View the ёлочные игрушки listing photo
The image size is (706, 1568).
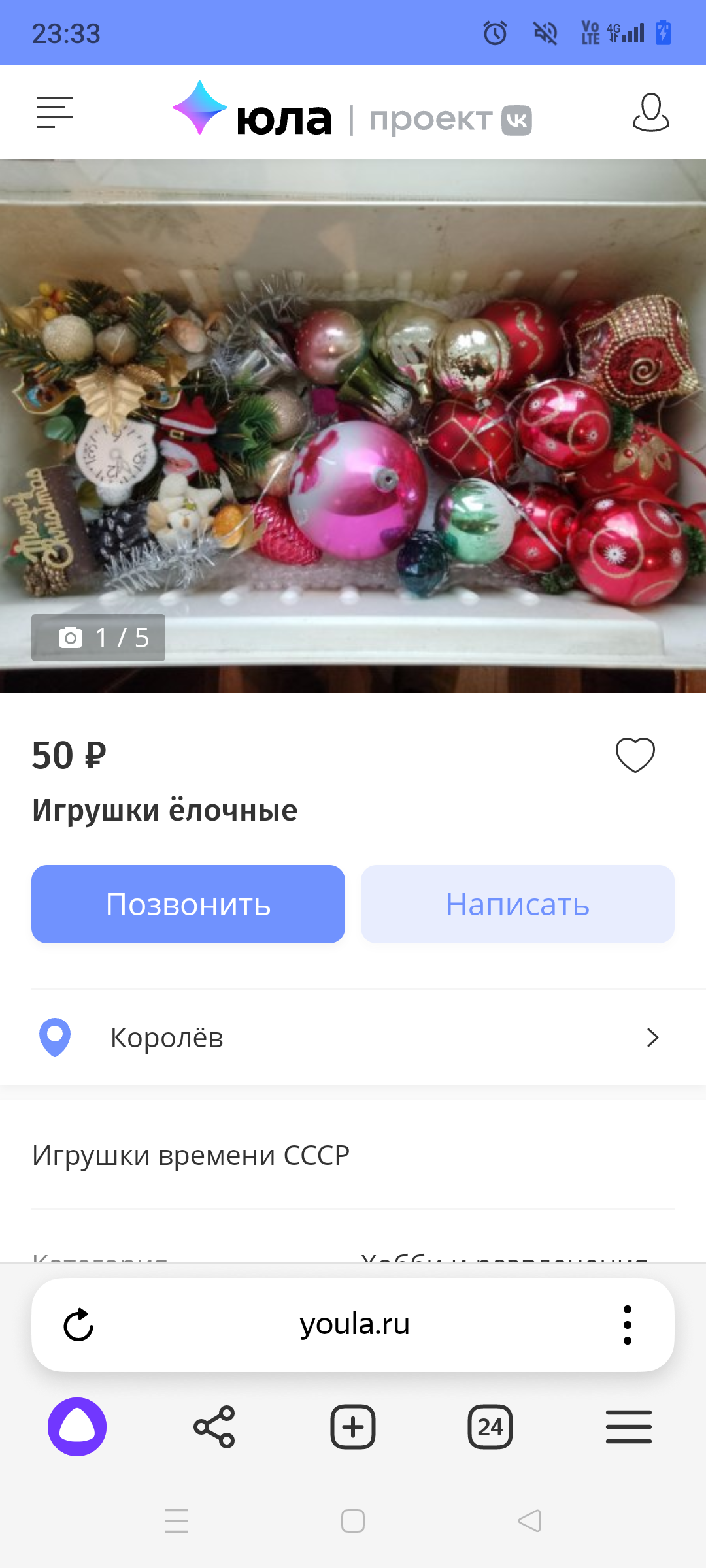click(353, 425)
